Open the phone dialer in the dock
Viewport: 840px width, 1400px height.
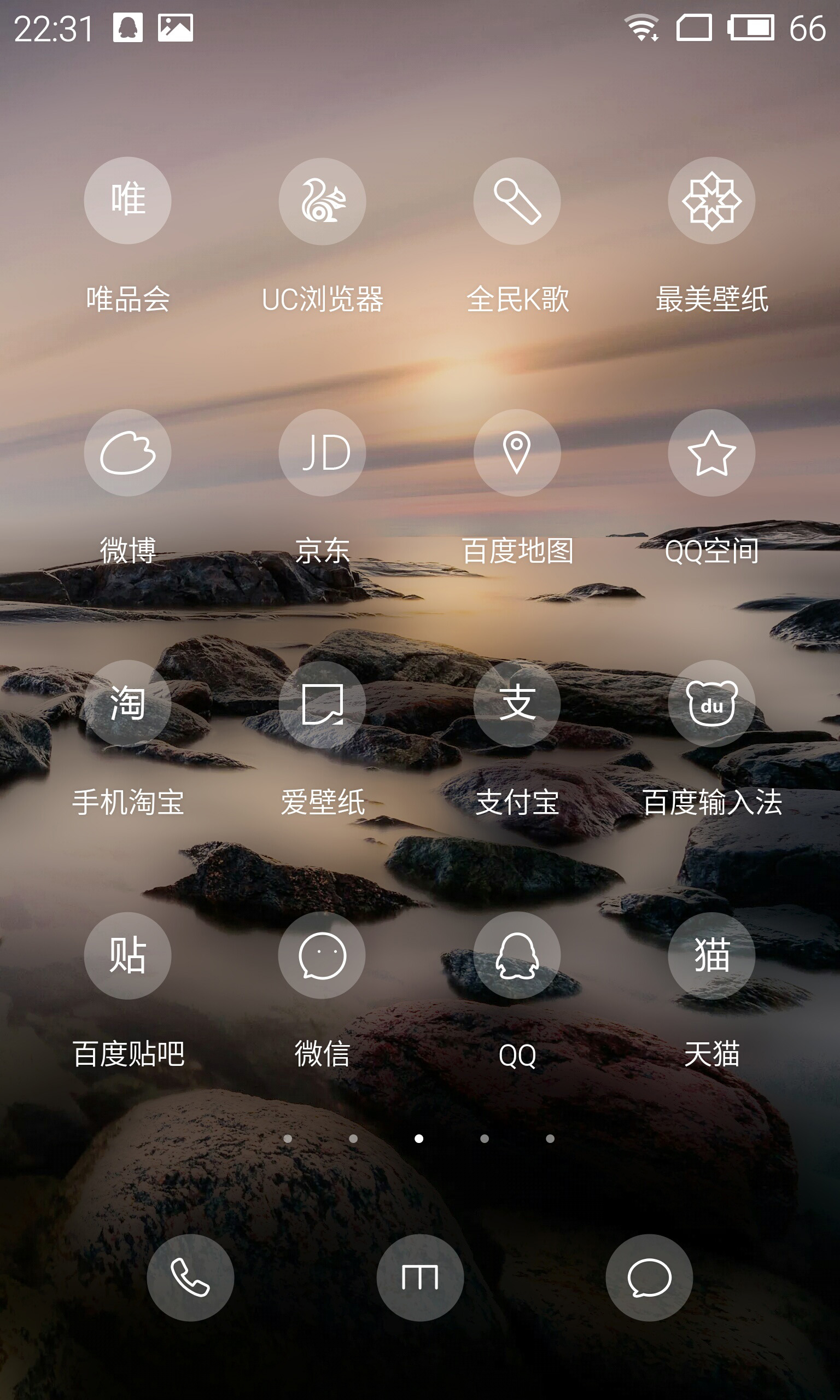190,1277
